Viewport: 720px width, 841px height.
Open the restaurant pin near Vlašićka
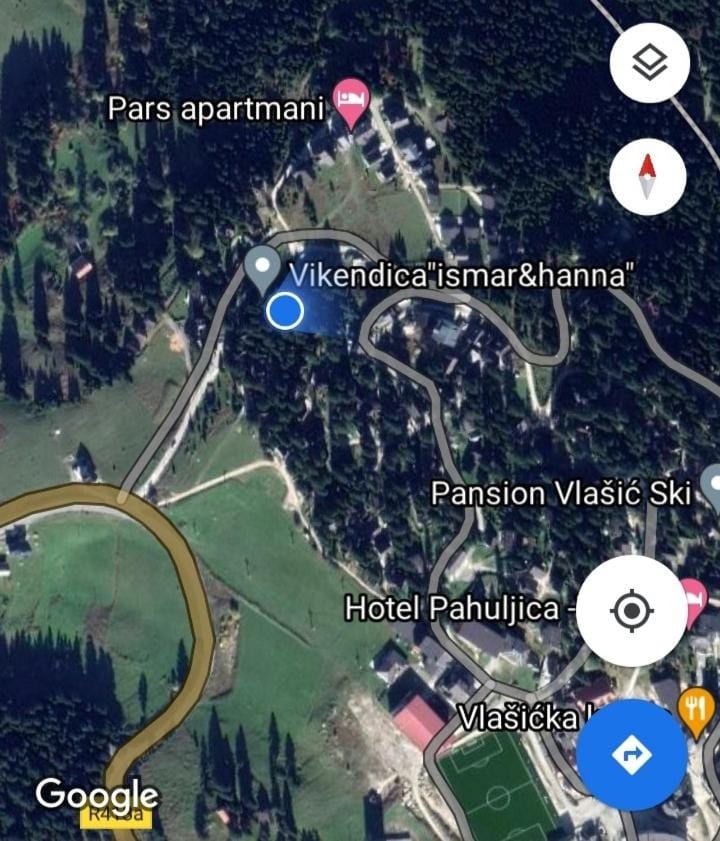click(x=696, y=709)
